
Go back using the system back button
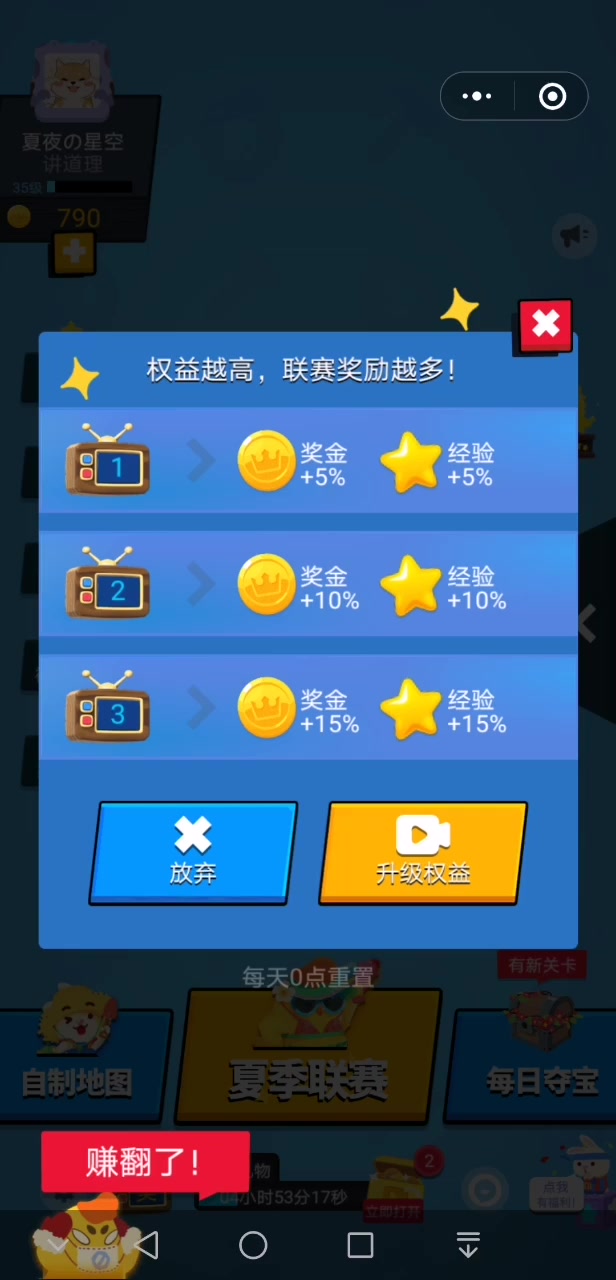point(147,1245)
